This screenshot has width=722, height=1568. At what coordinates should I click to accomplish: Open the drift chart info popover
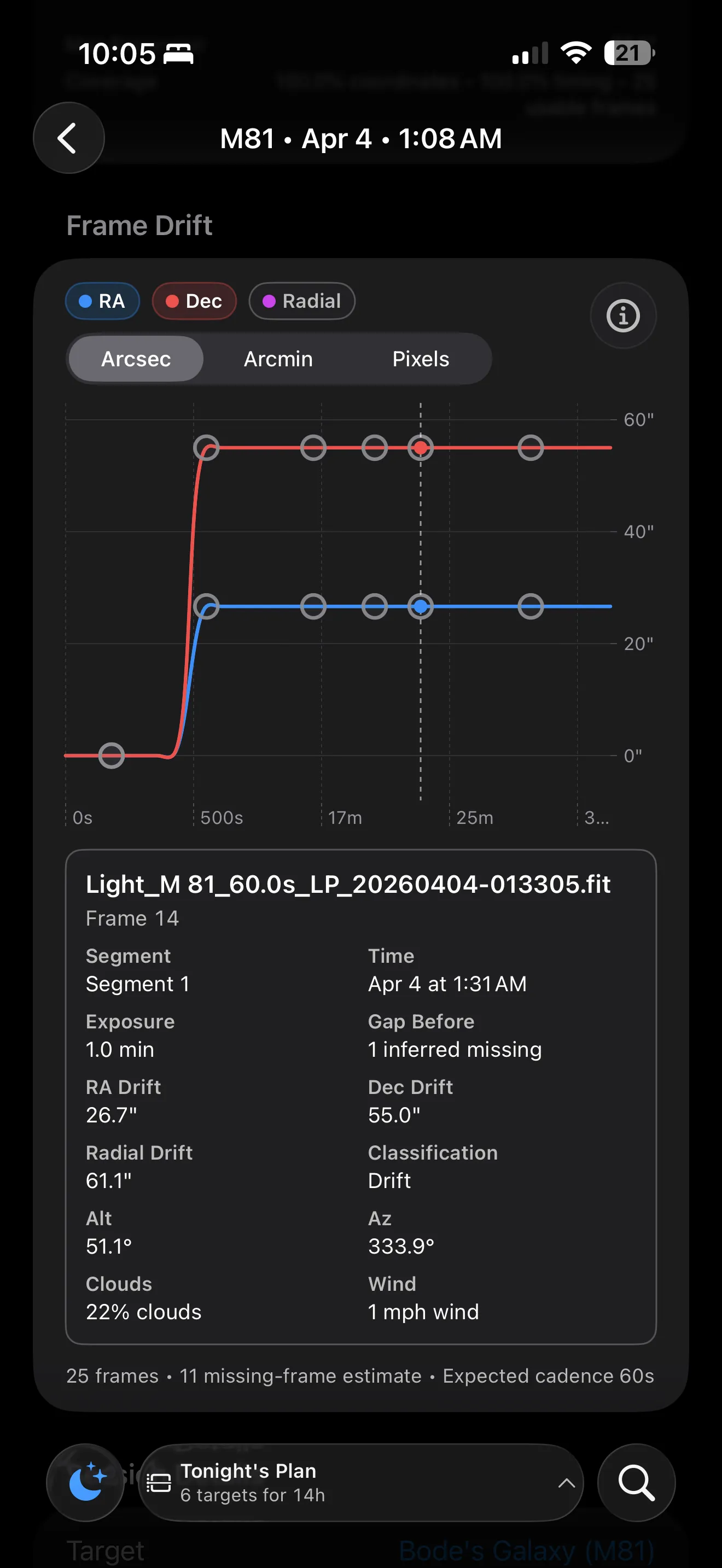coord(623,315)
